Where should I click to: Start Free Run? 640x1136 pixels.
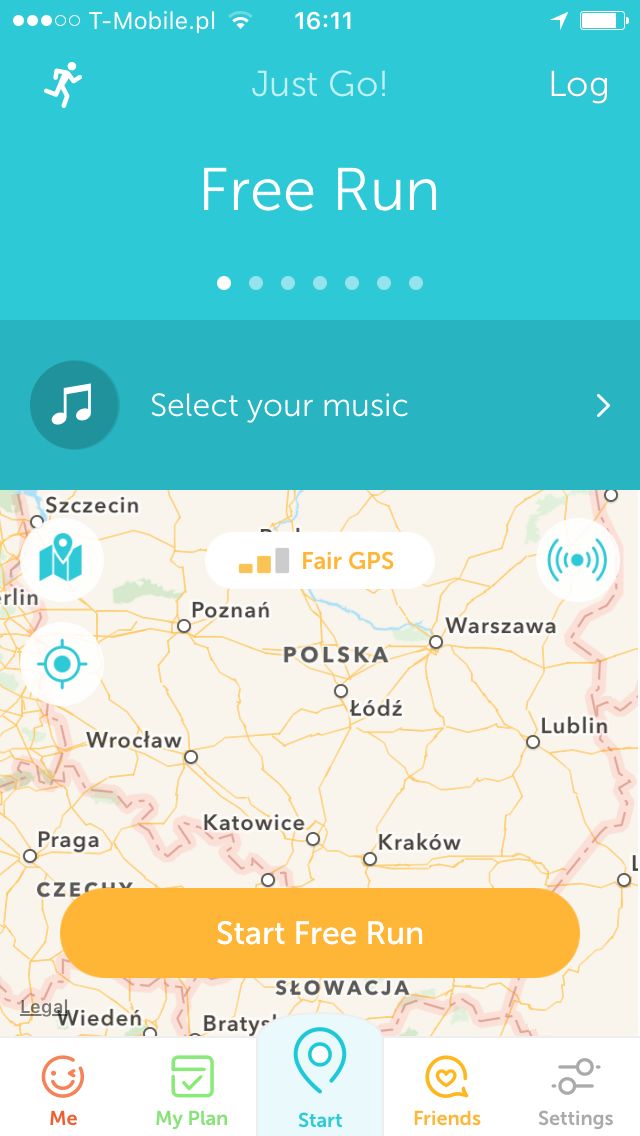click(x=320, y=933)
